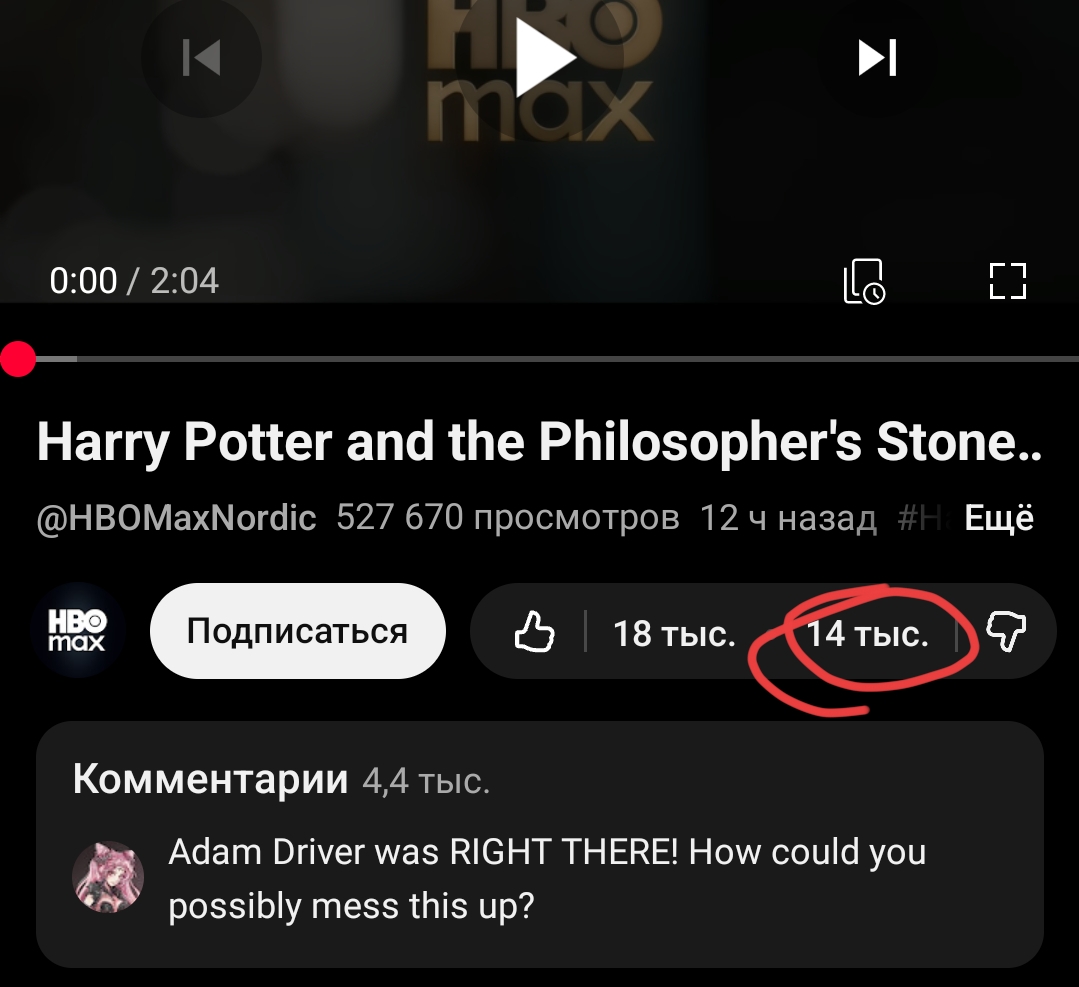Like the video with thumbs up
The height and width of the screenshot is (987, 1079).
click(534, 632)
